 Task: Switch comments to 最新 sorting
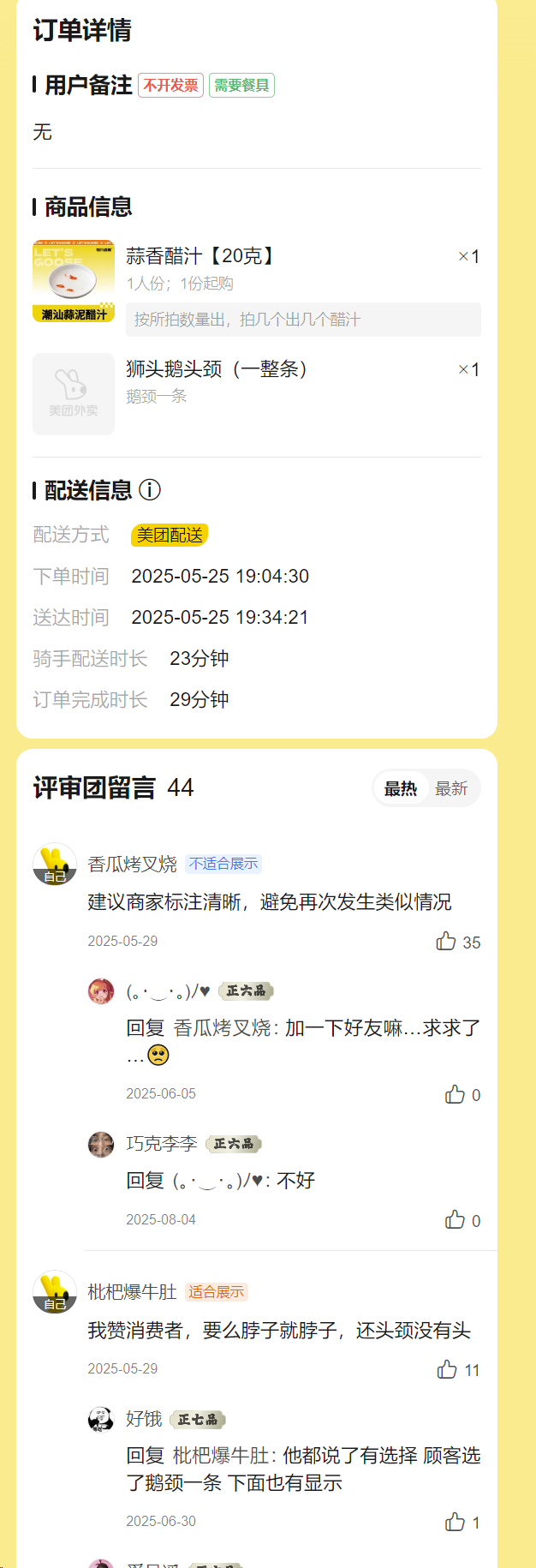point(451,788)
